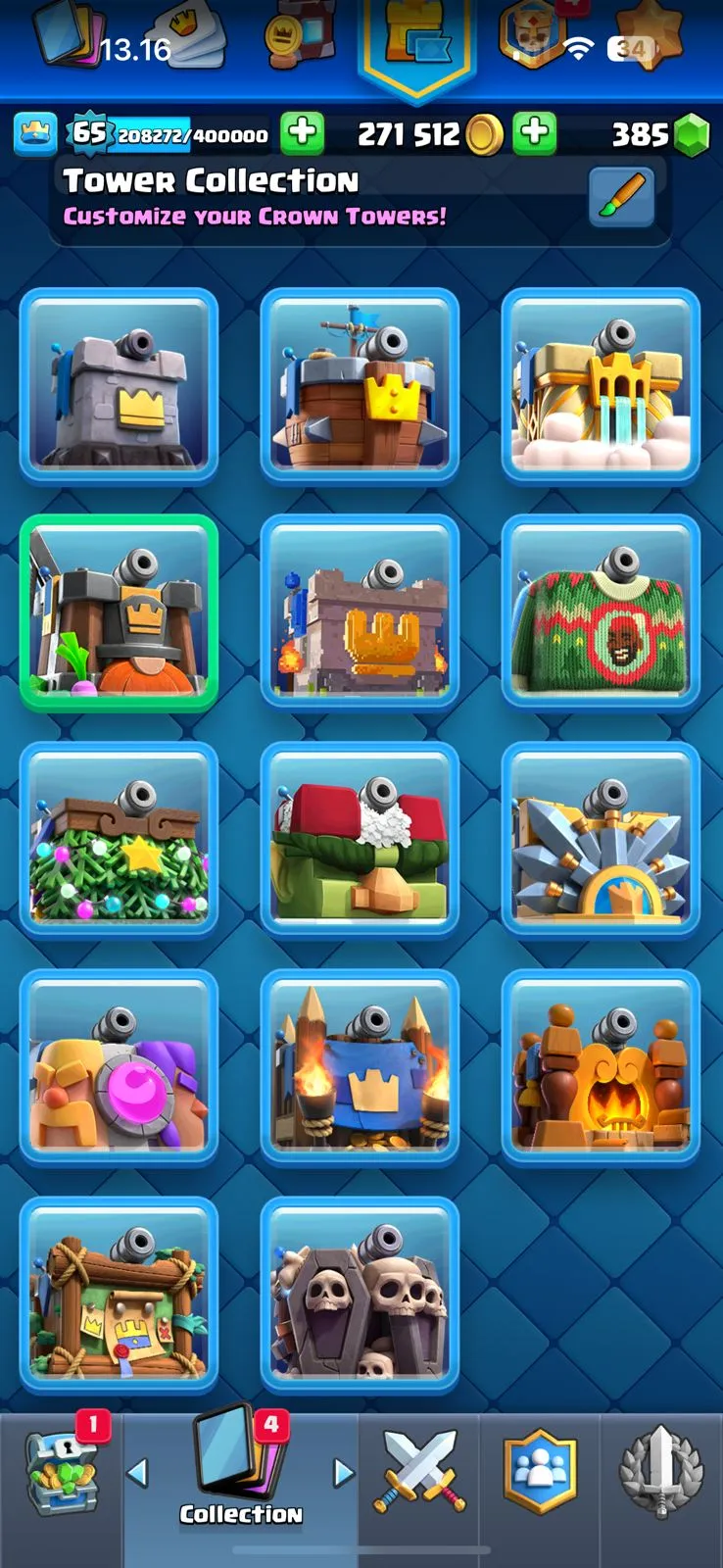Tap the king crown profile icon
This screenshot has width=723, height=1568.
tap(35, 133)
